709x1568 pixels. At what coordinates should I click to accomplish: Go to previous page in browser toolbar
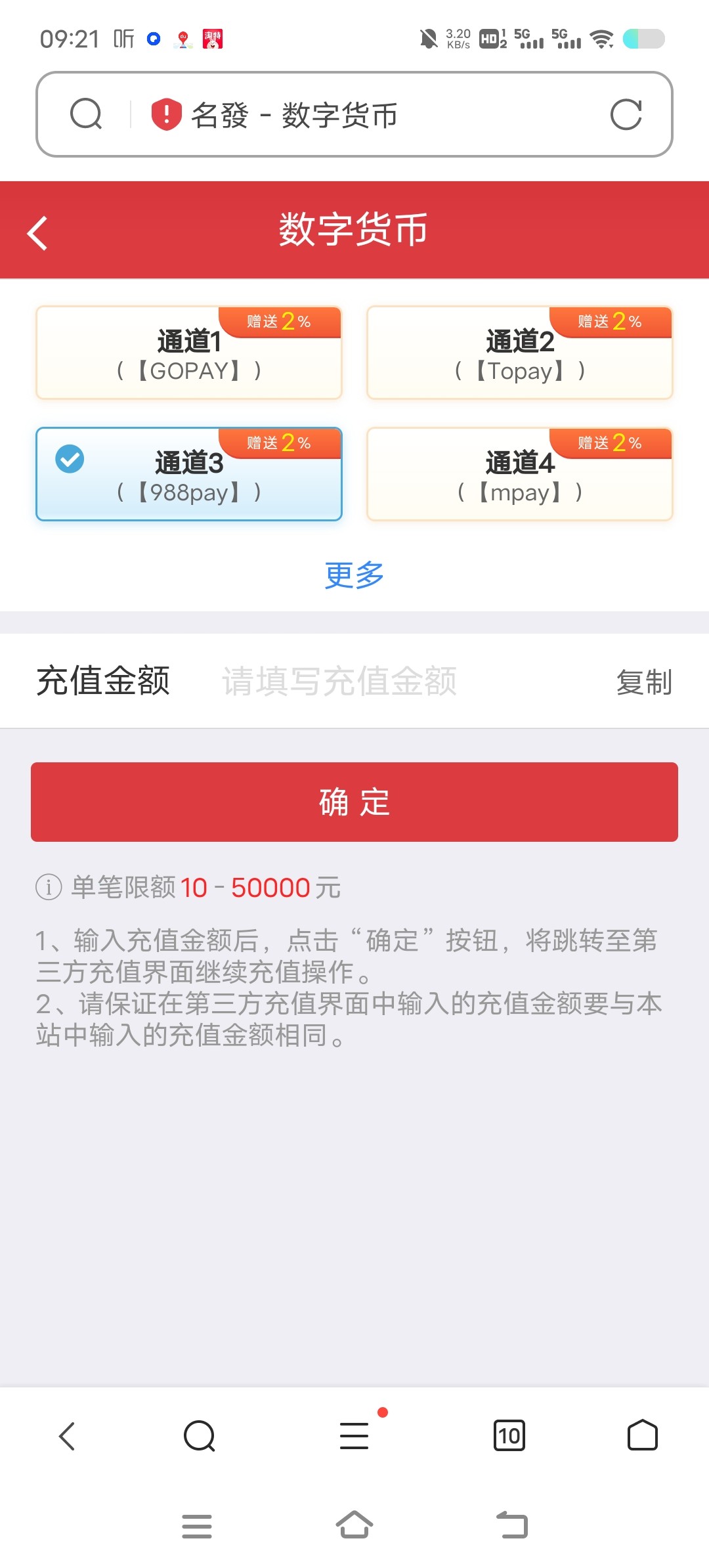pos(68,1436)
